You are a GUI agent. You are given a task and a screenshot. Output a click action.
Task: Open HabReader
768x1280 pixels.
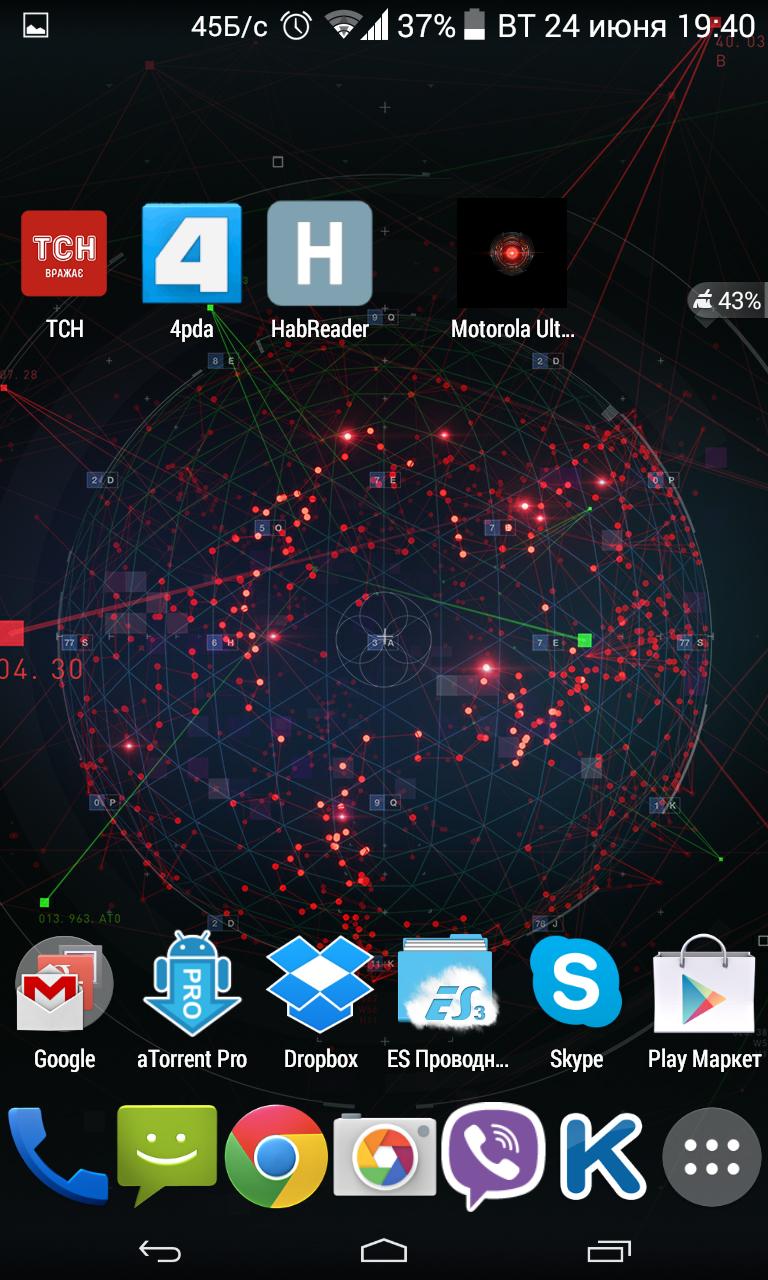pos(320,254)
